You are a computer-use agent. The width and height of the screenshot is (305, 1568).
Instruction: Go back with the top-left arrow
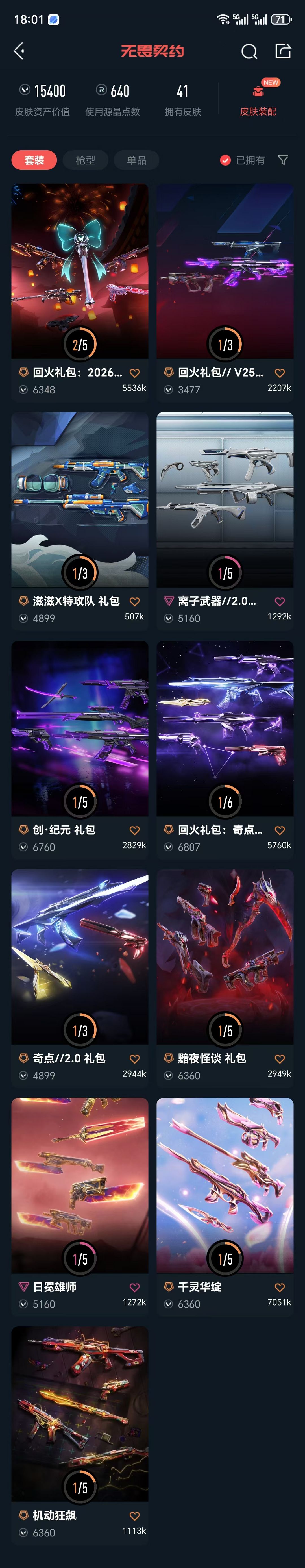pyautogui.click(x=19, y=51)
